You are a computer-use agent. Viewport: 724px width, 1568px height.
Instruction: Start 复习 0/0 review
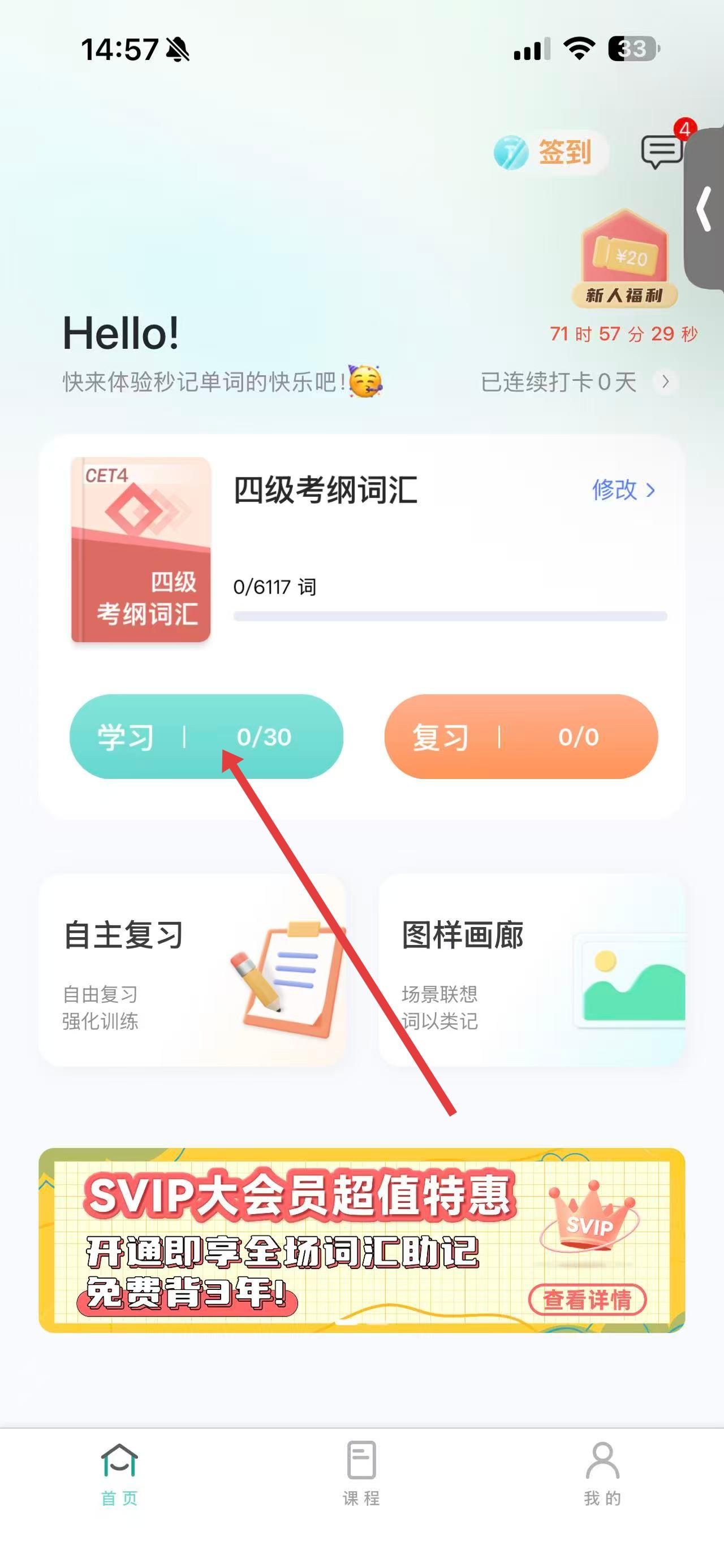[520, 737]
